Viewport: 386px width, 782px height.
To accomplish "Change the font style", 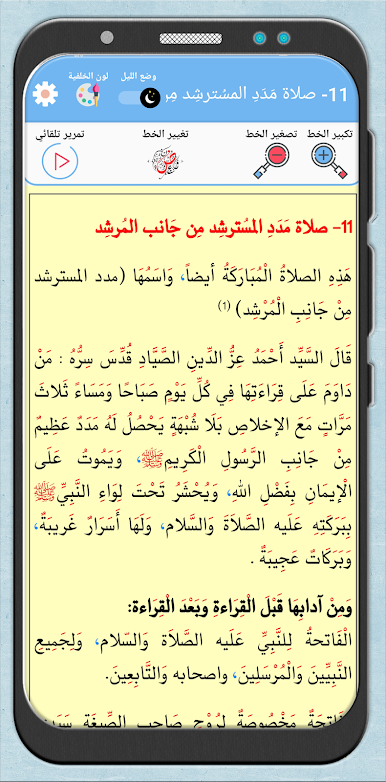I will pyautogui.click(x=166, y=161).
